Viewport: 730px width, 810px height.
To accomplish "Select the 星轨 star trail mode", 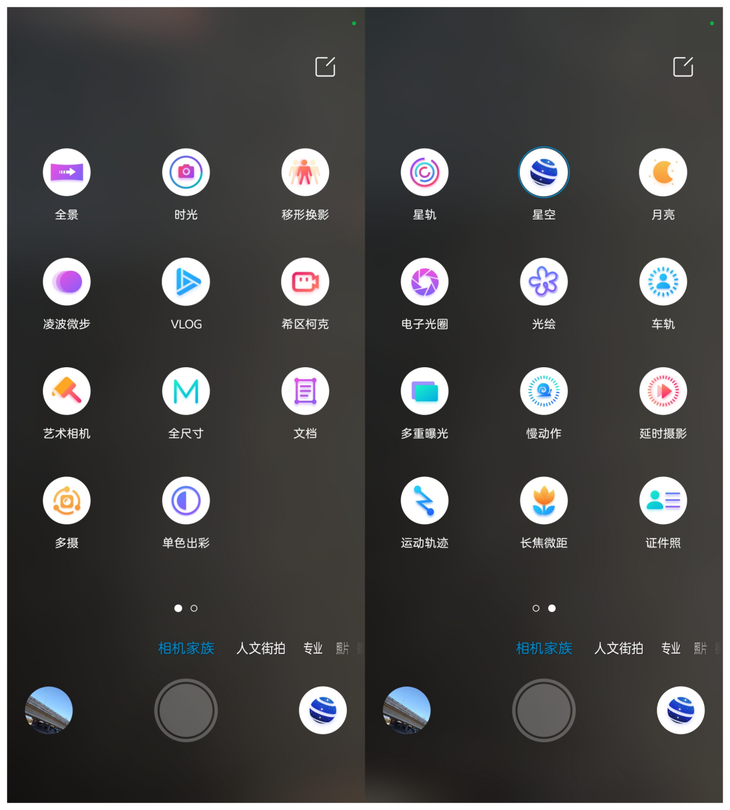I will 425,173.
